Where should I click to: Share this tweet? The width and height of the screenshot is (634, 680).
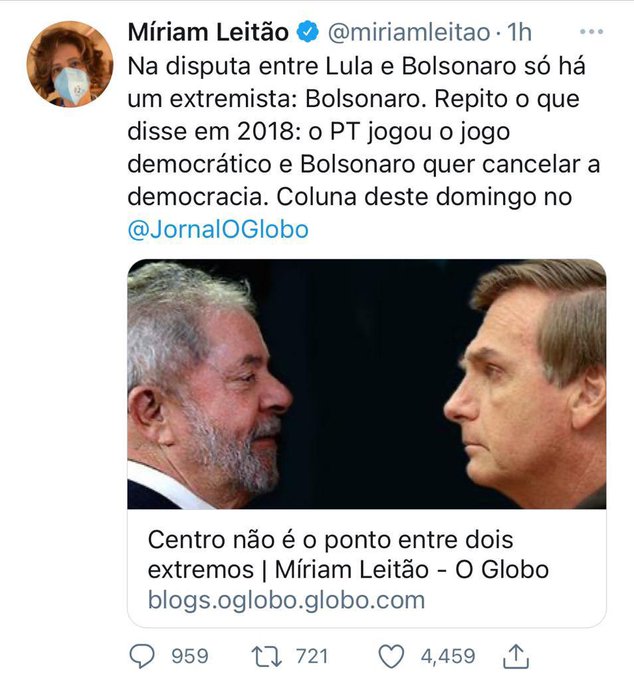(x=515, y=656)
